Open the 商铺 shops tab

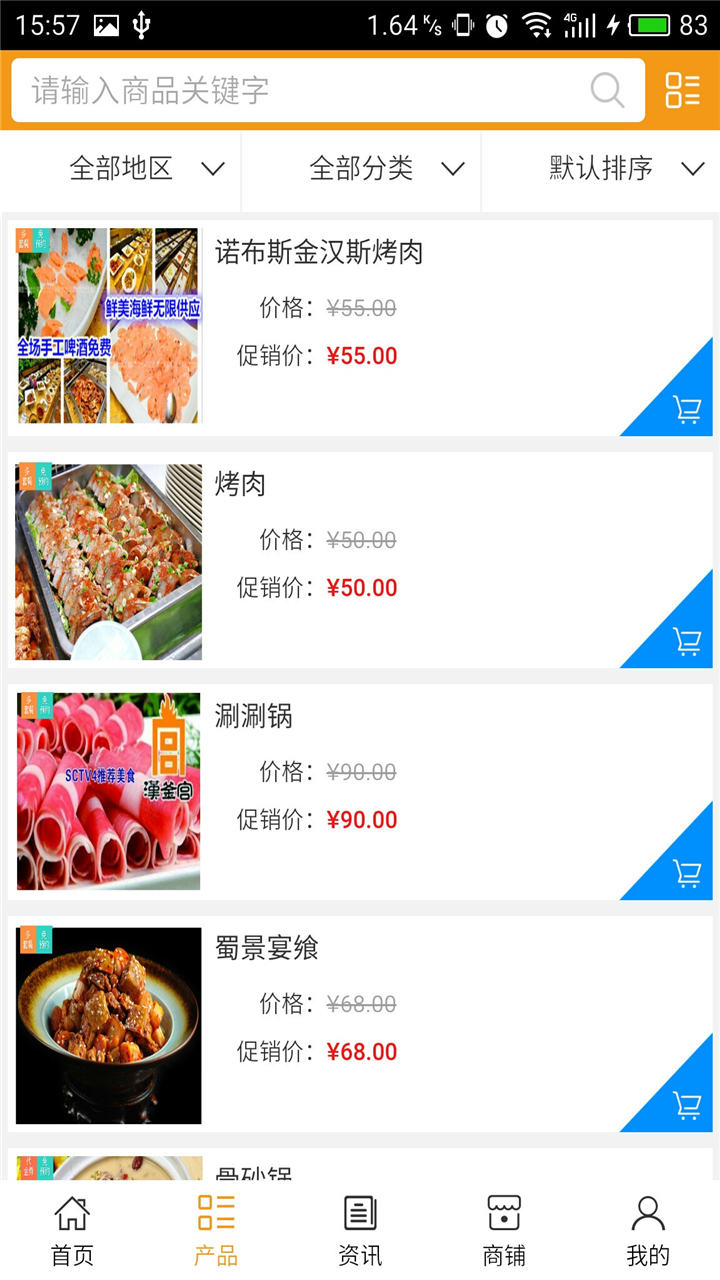[504, 1230]
